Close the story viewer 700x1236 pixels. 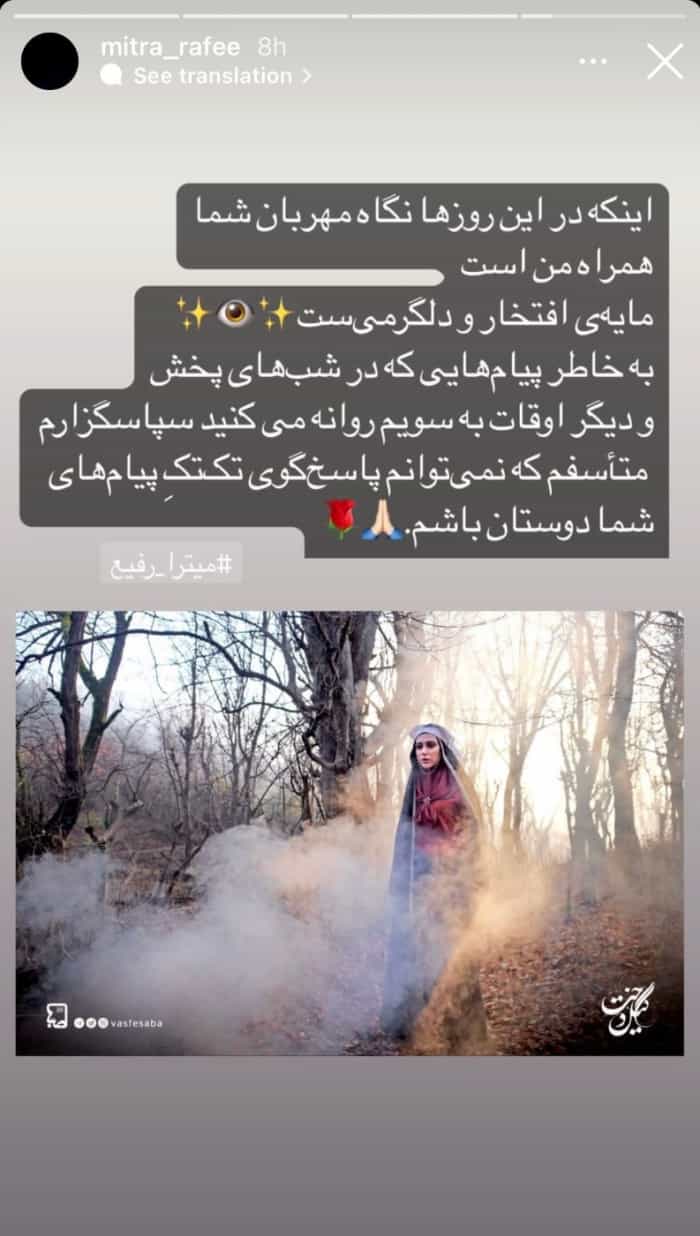tap(665, 62)
